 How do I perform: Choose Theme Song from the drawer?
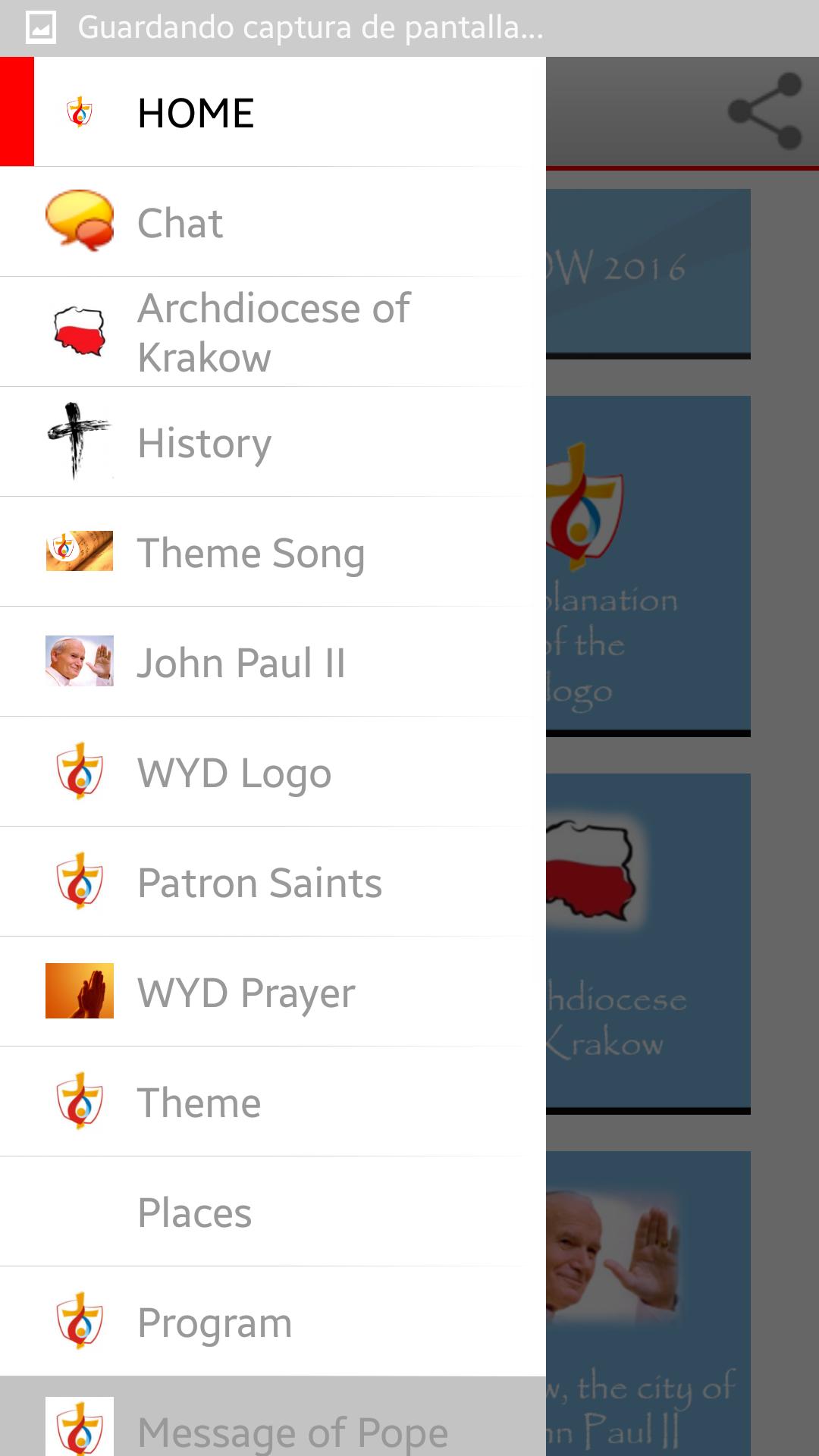[273, 552]
